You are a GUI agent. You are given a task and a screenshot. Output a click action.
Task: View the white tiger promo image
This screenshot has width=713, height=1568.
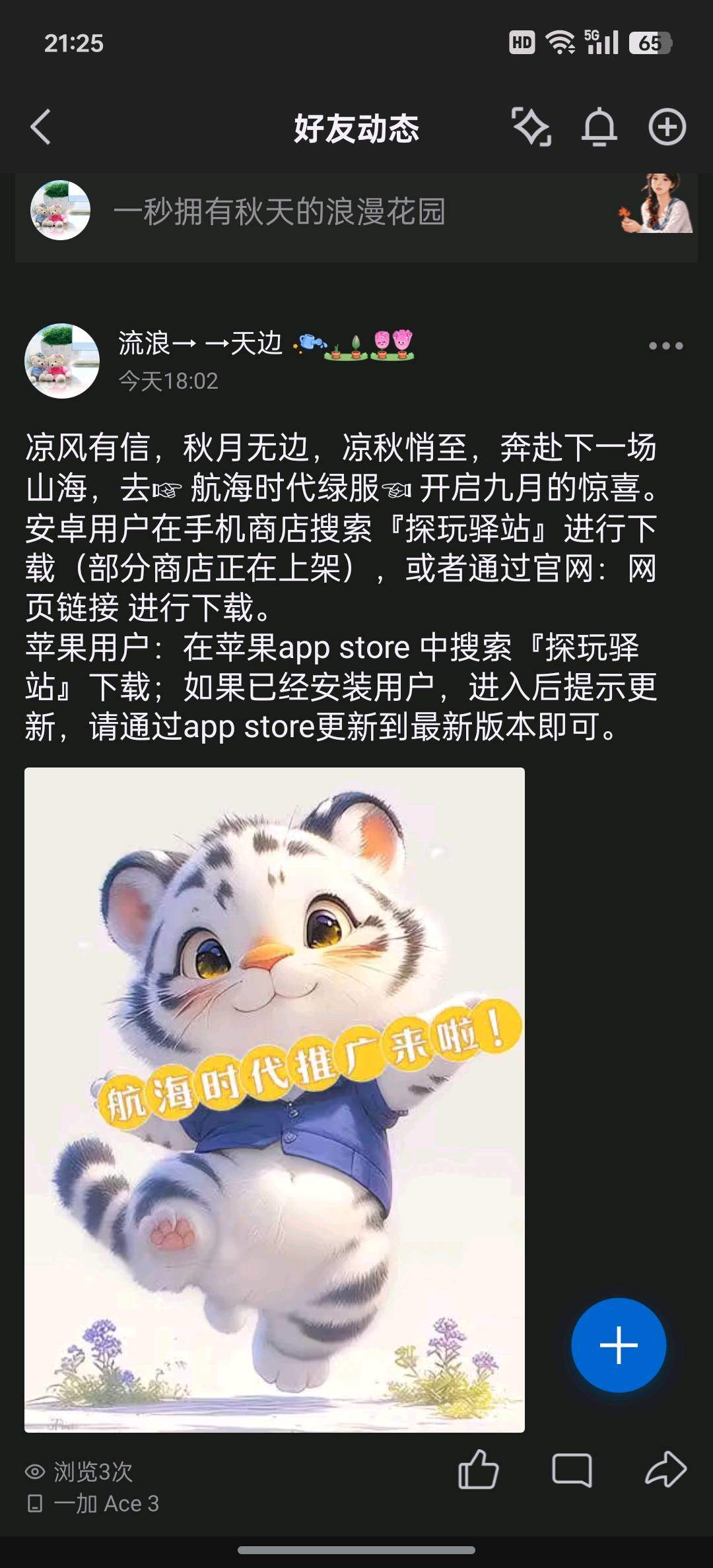[275, 1099]
